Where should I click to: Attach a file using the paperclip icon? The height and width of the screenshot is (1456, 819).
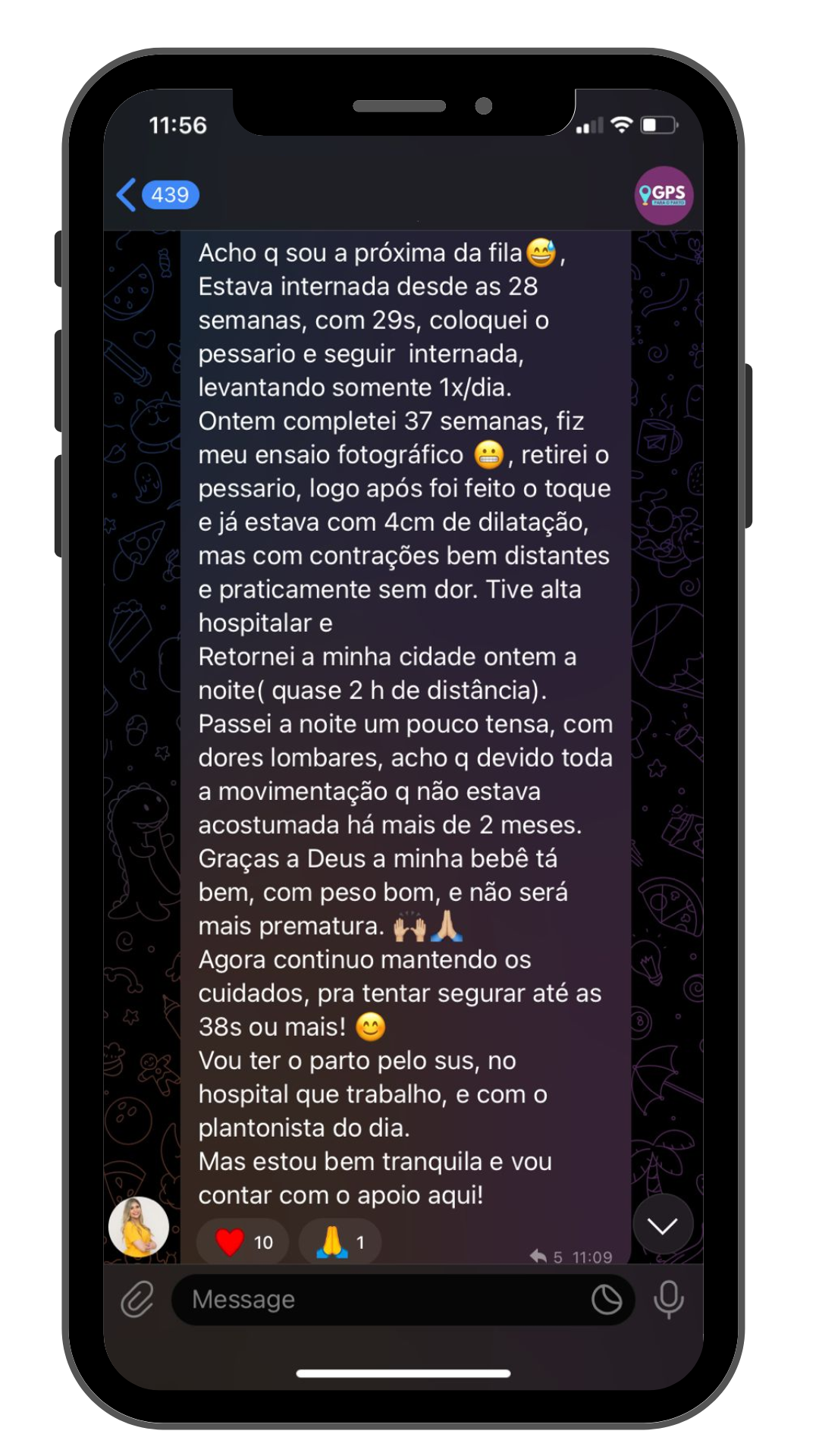137,1299
